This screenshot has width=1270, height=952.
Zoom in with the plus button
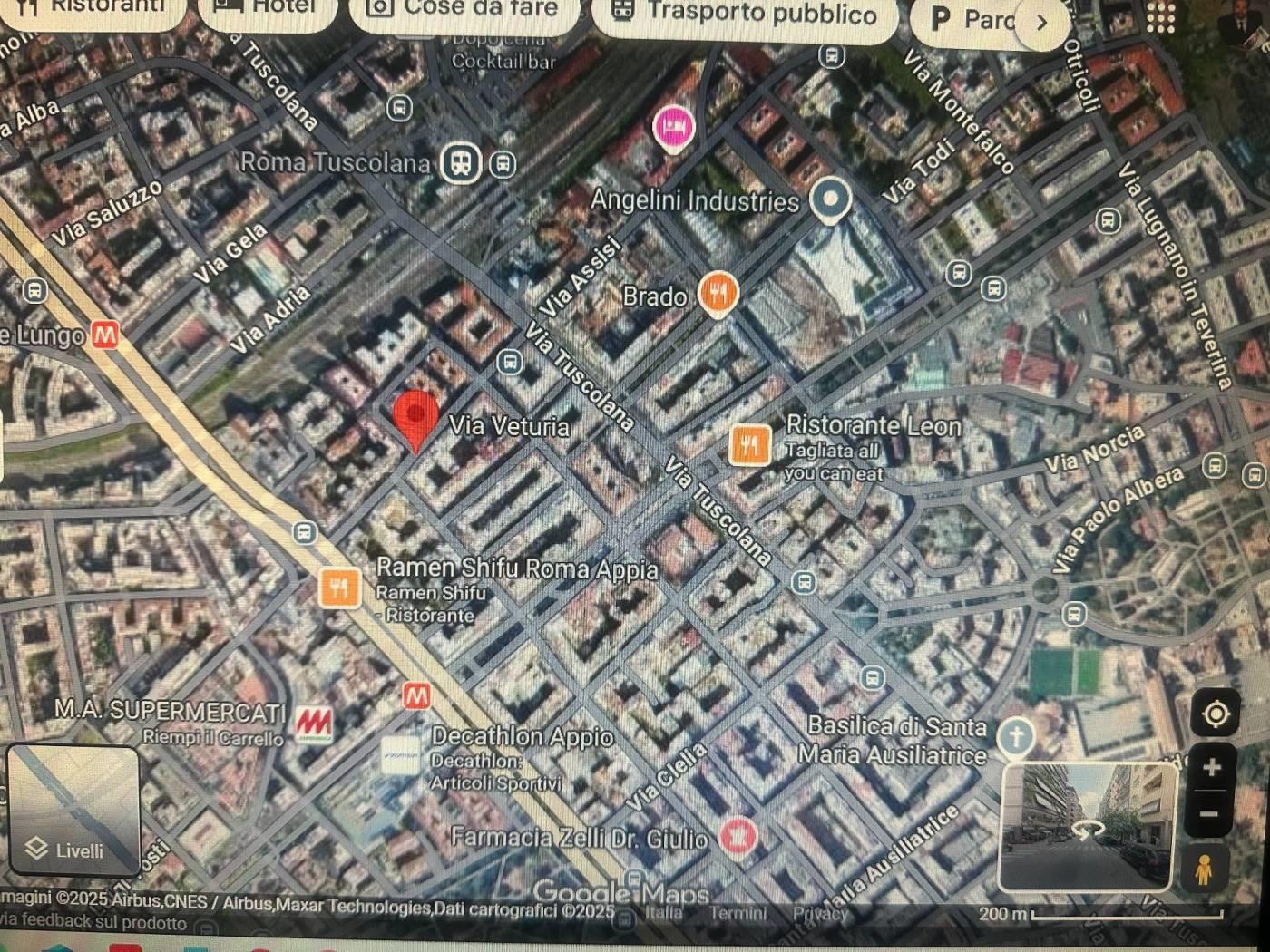(1211, 768)
